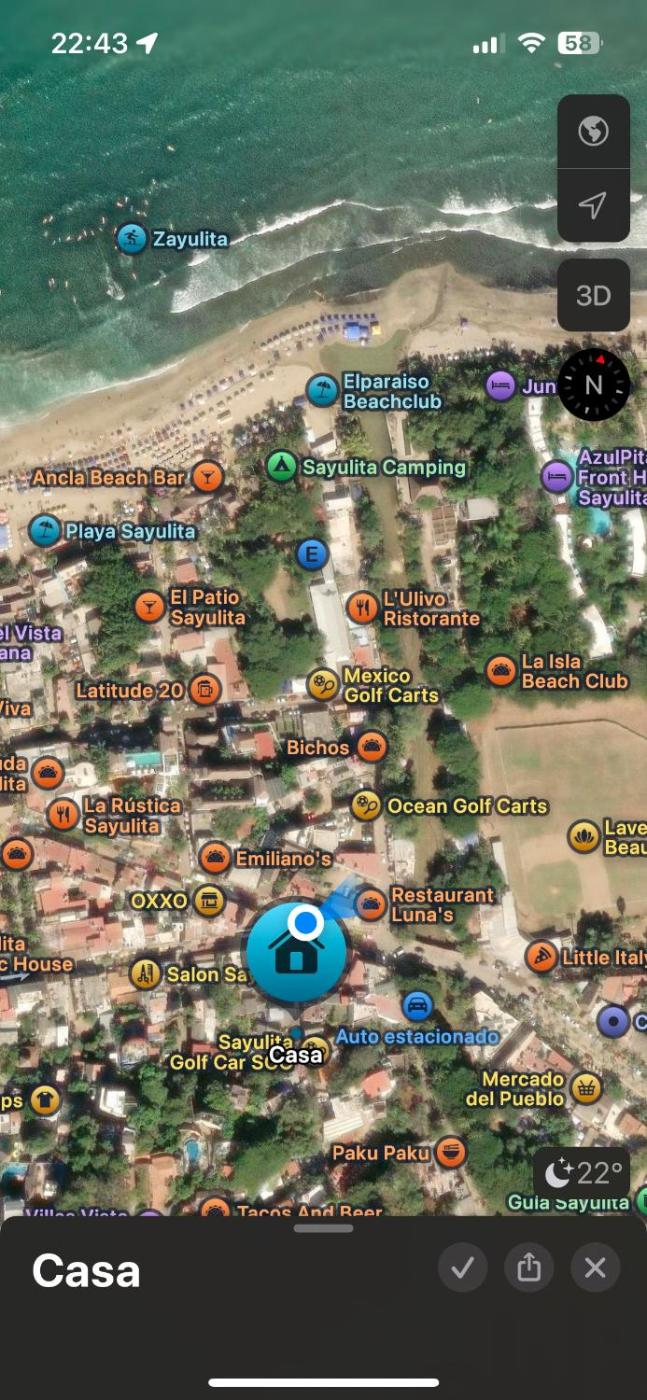
Task: Tap the Casa home pin
Action: (296, 952)
